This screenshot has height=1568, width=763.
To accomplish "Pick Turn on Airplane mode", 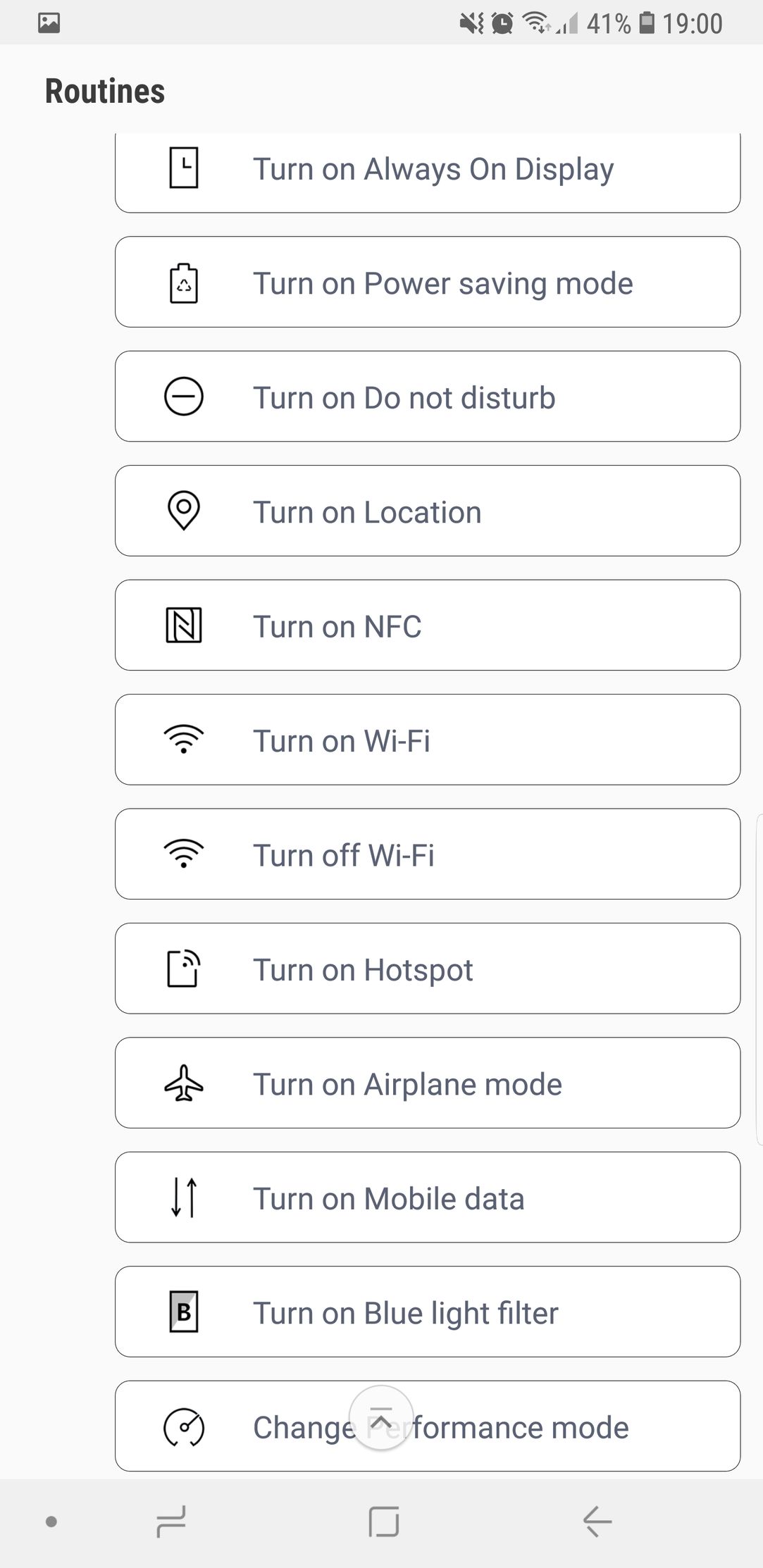I will tap(427, 1083).
